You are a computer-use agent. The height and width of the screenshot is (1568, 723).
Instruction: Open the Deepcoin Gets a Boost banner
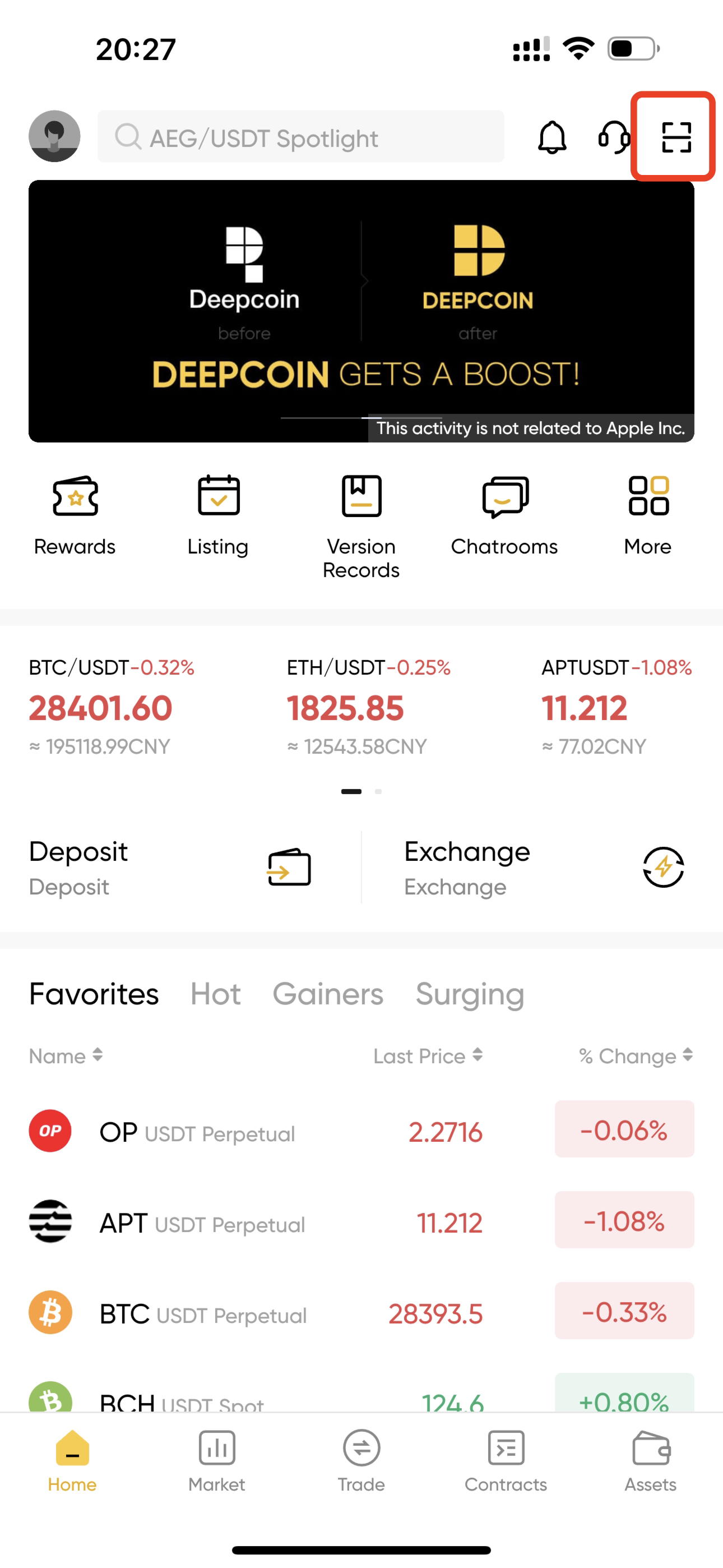[x=361, y=311]
